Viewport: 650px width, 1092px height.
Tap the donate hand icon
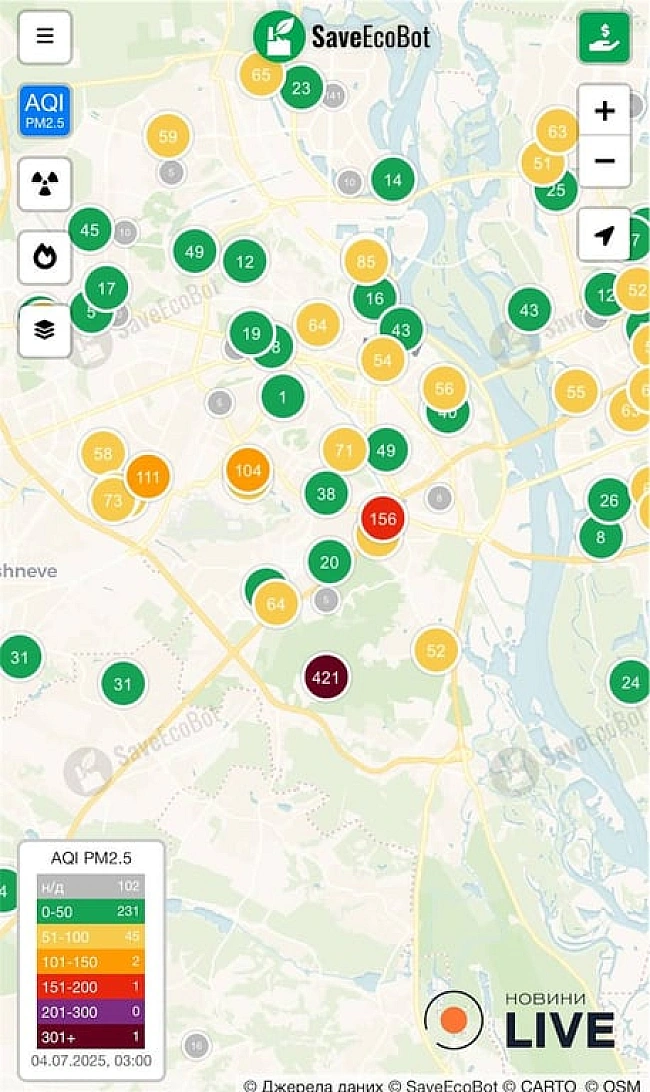pos(604,37)
